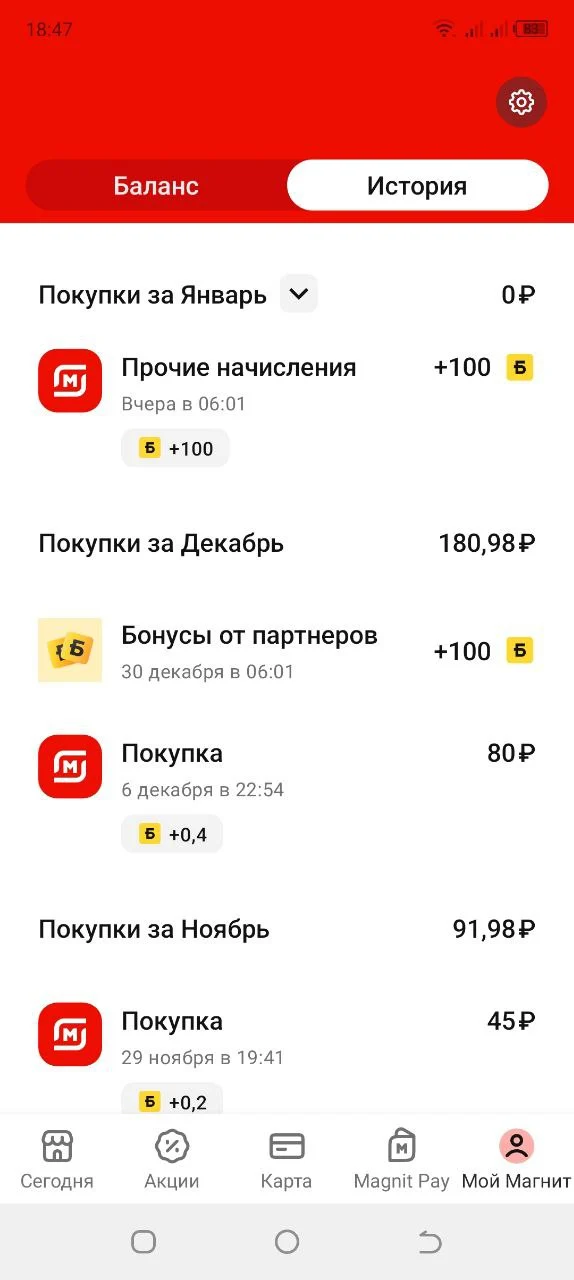574x1280 pixels.
Task: Select the История tab
Action: (417, 186)
